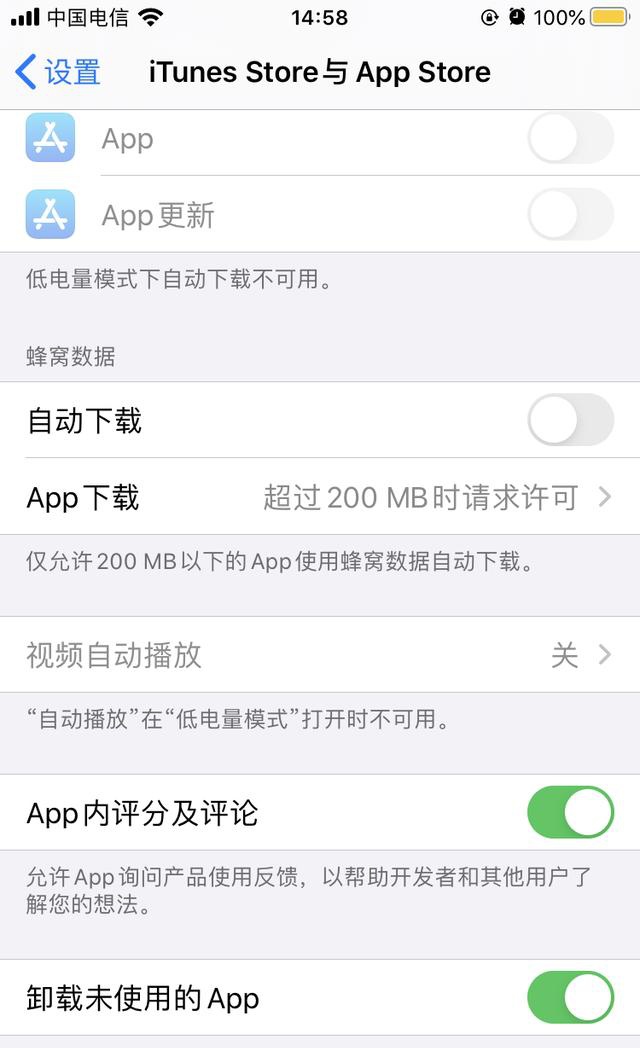Viewport: 640px width, 1048px height.
Task: Open the App下载 setting row
Action: [320, 497]
